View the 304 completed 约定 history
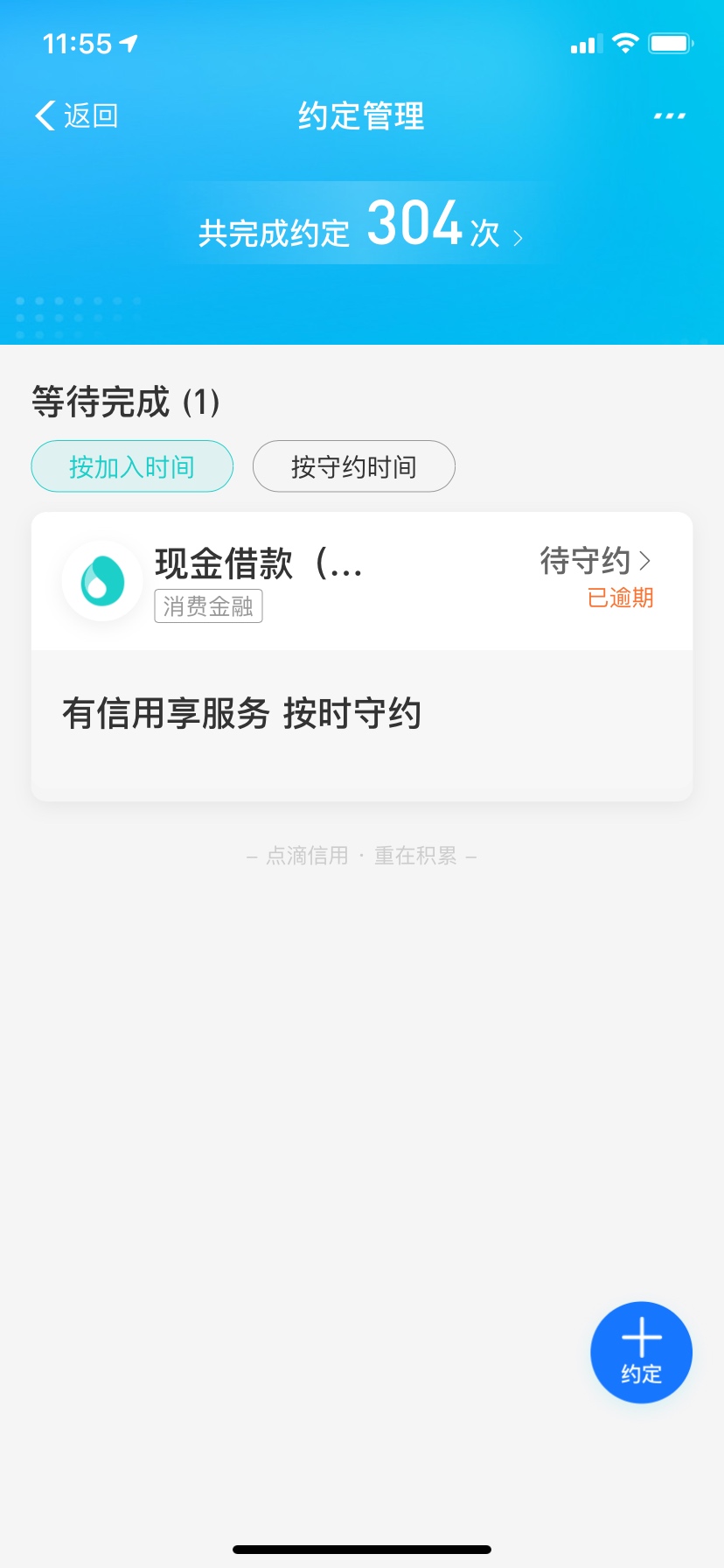The width and height of the screenshot is (724, 1568). (x=360, y=224)
